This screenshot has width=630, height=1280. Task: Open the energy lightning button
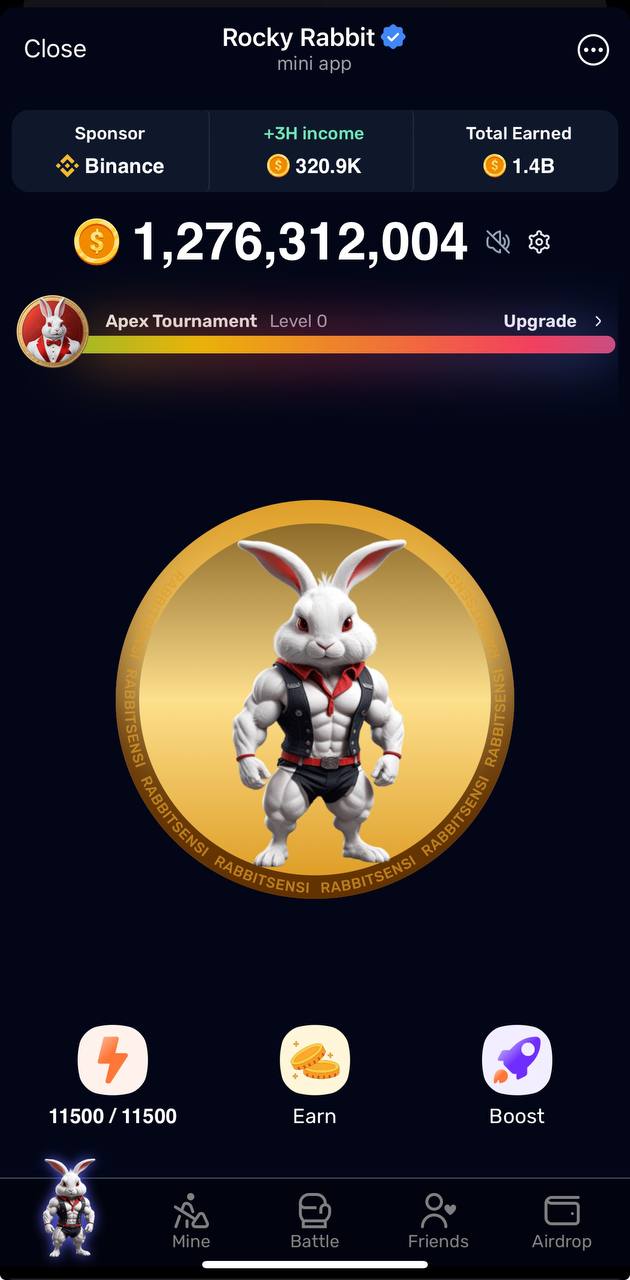point(113,1061)
